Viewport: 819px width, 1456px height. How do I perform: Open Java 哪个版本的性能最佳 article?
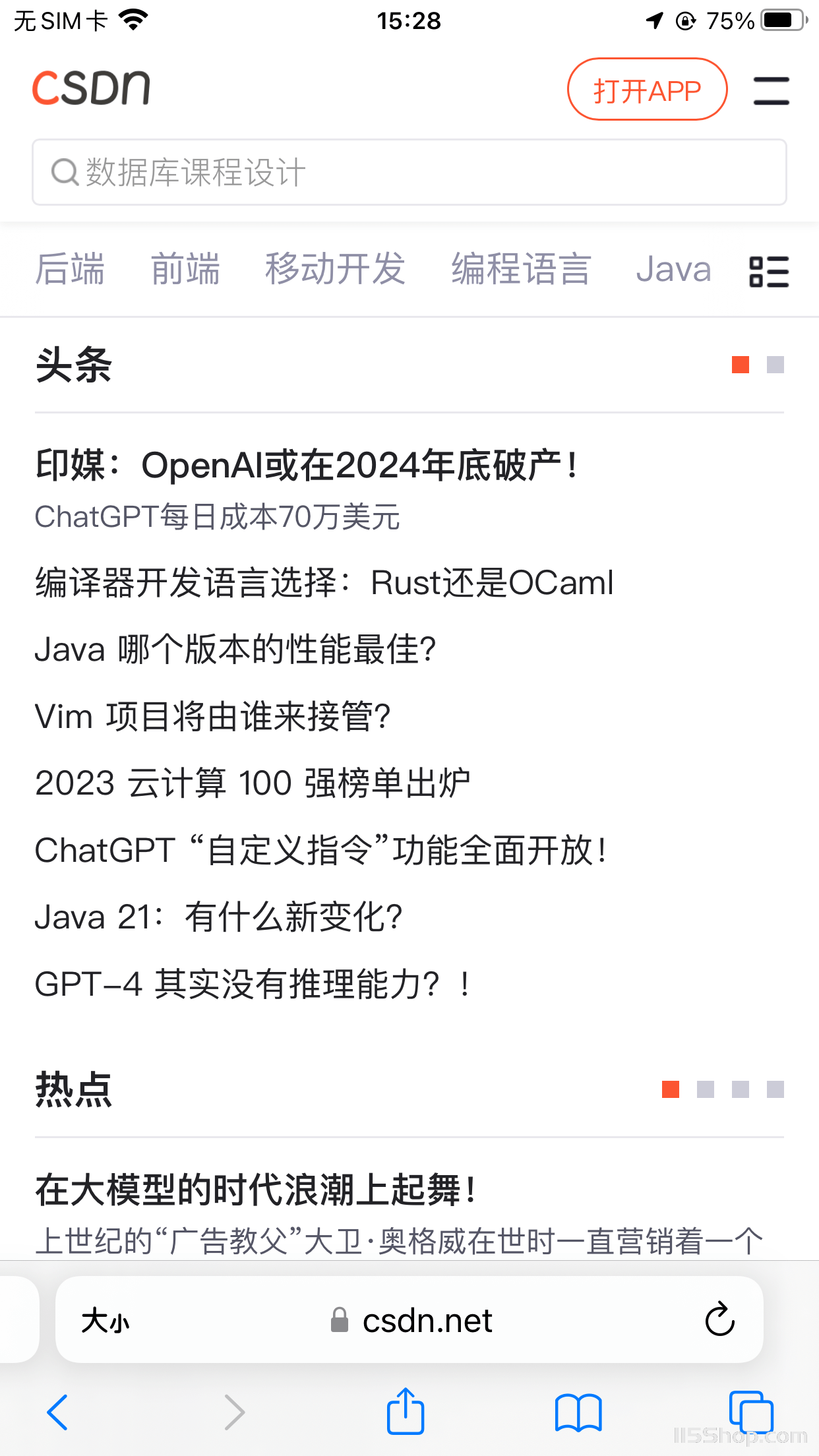point(235,650)
